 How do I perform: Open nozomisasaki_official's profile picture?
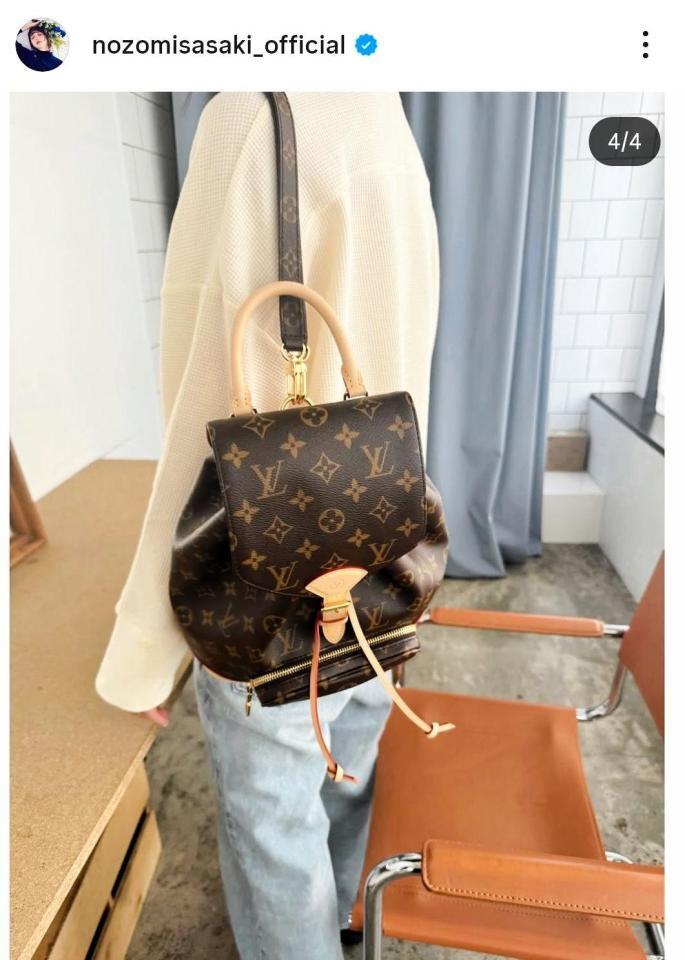[x=42, y=45]
